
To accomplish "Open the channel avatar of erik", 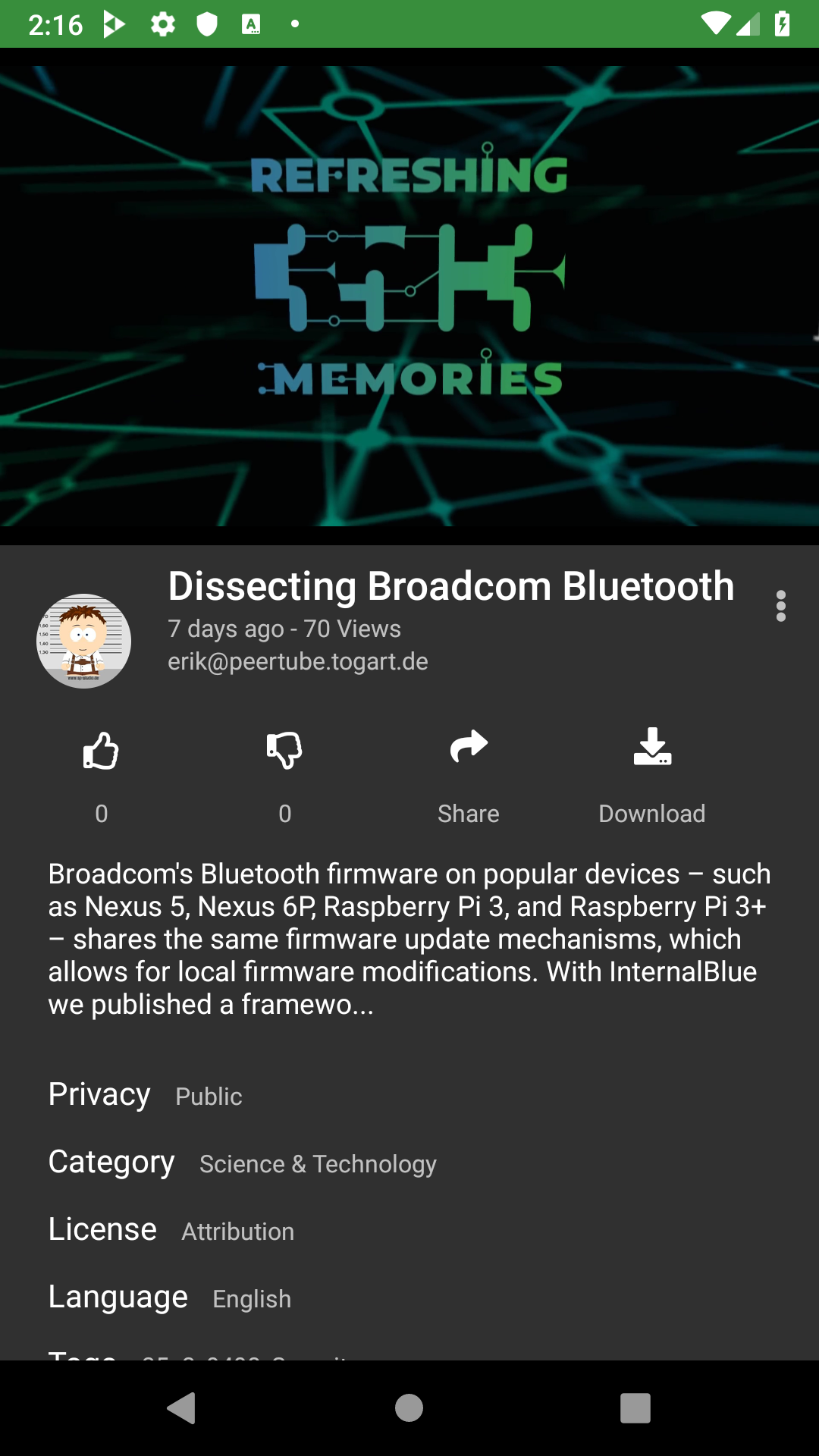I will tap(84, 641).
